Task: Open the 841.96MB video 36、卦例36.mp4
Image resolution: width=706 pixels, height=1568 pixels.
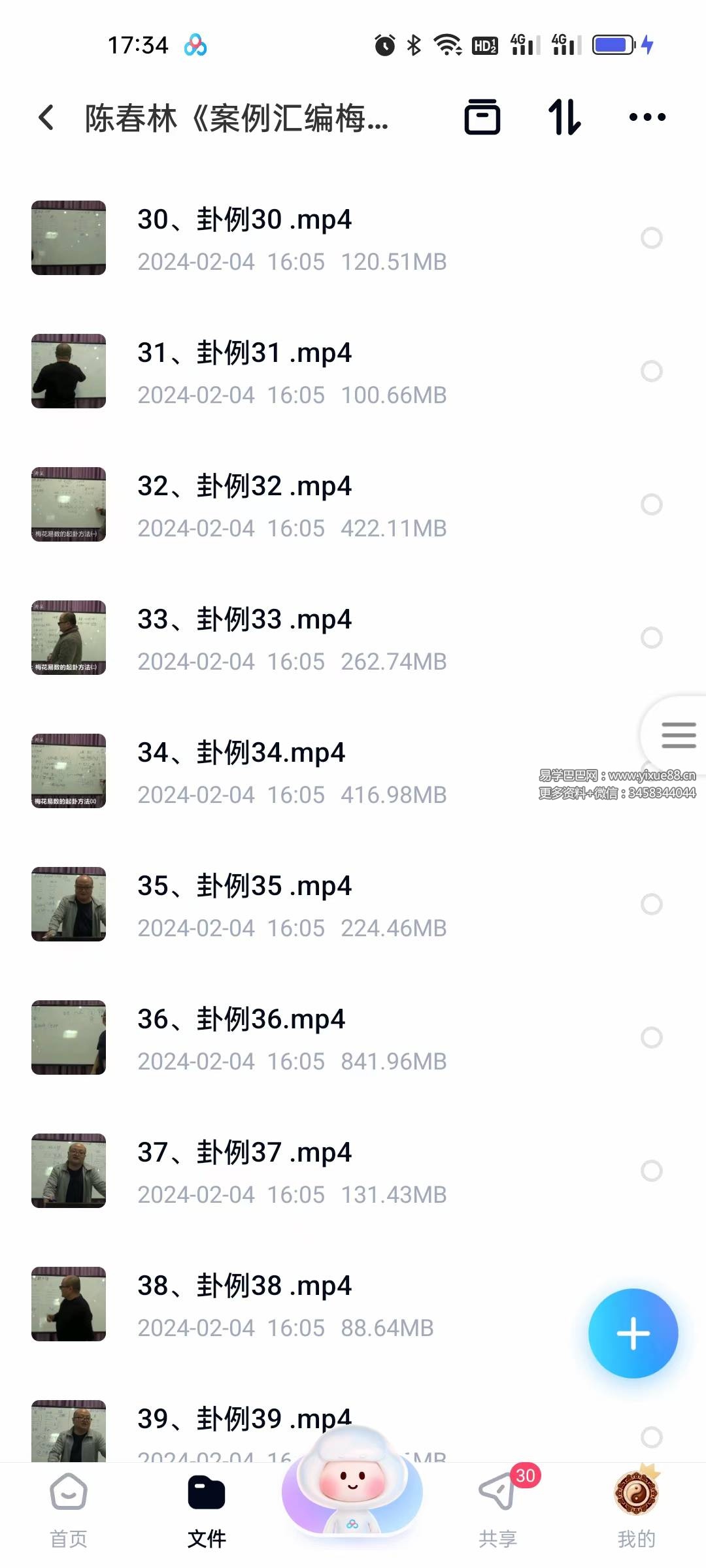Action: tap(241, 1019)
